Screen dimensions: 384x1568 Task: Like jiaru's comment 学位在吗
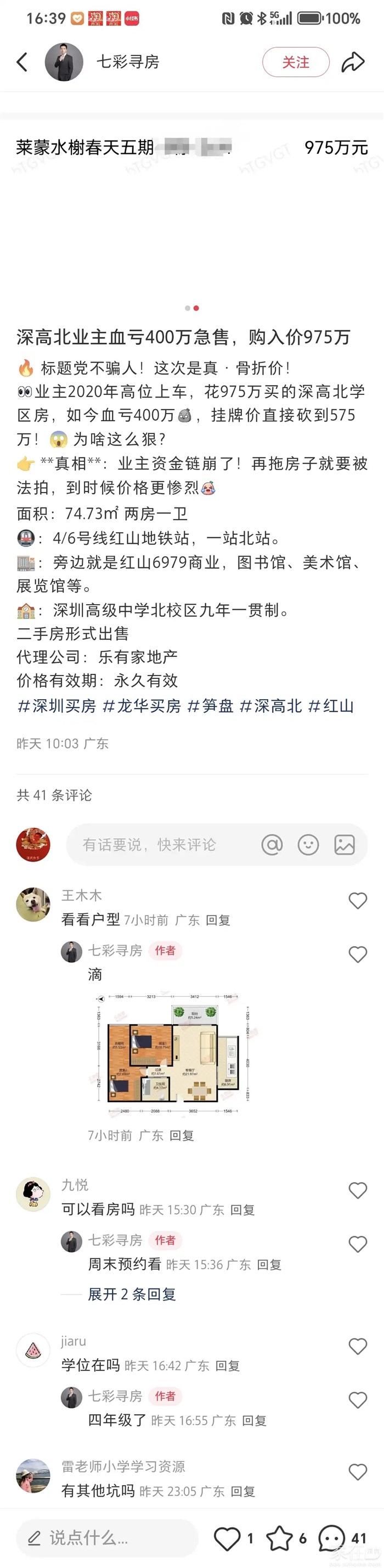click(358, 1345)
